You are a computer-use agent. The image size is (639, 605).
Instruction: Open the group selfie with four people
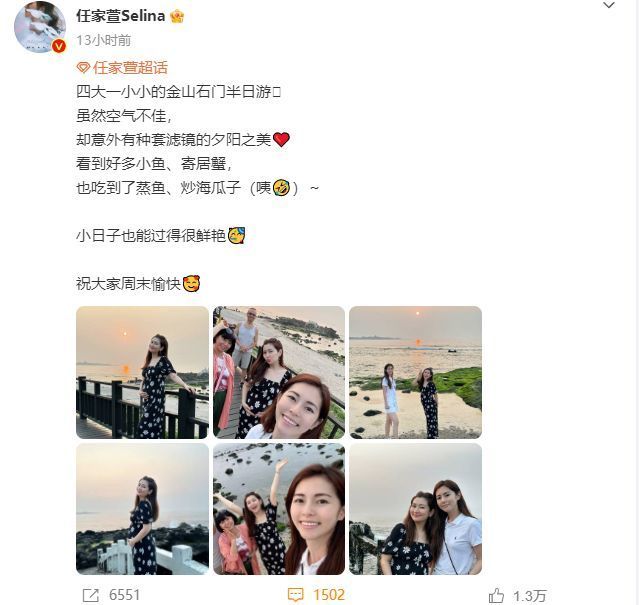(278, 372)
